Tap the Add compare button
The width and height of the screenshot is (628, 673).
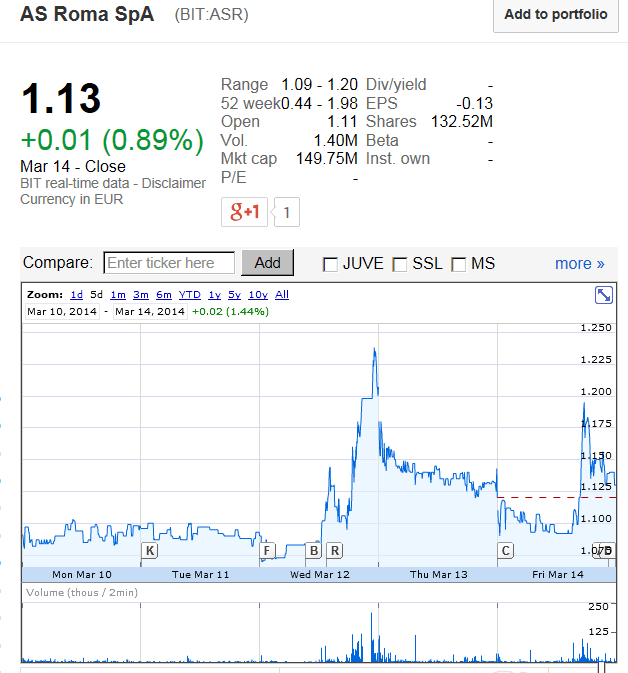(267, 263)
